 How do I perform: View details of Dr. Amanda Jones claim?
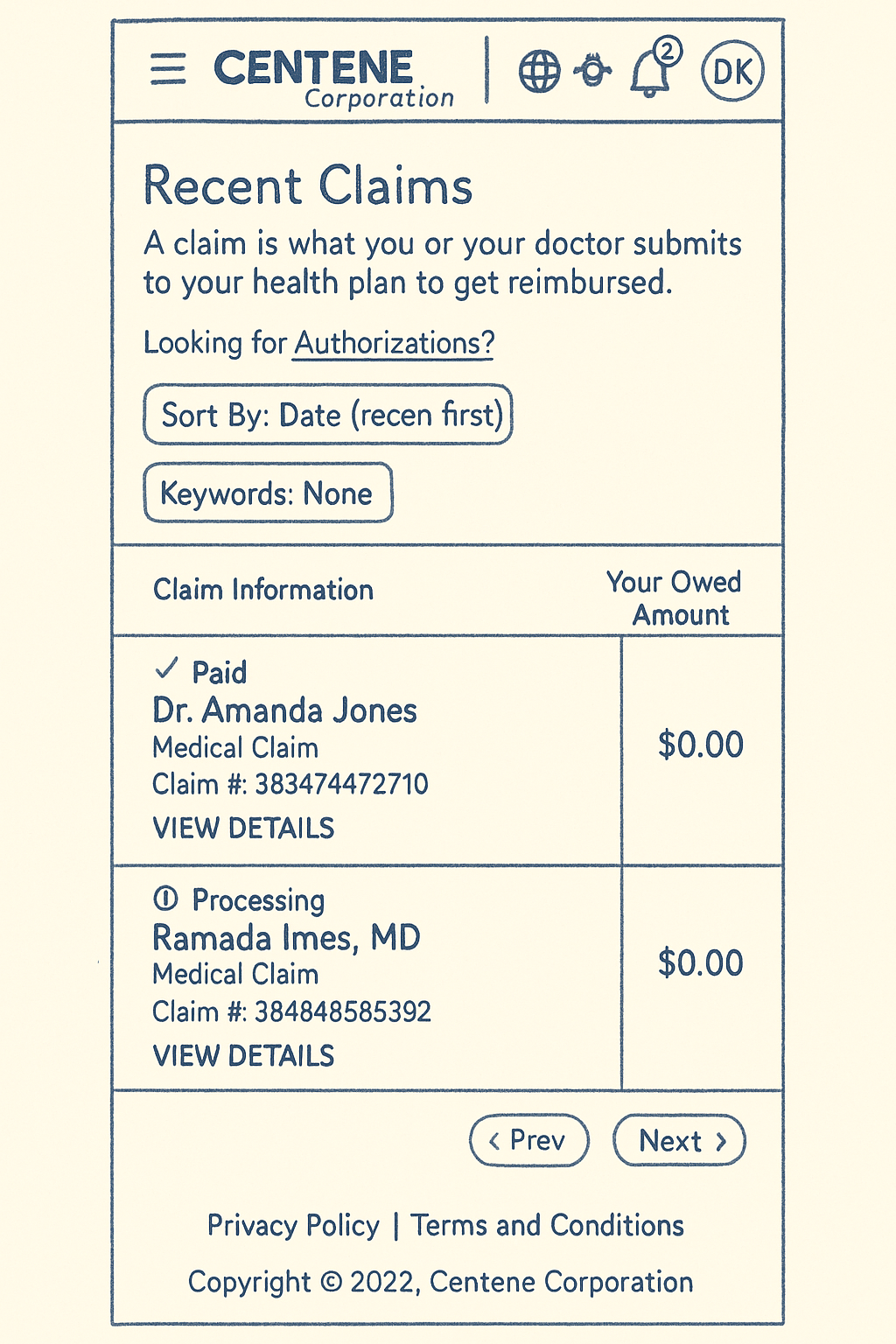point(243,828)
